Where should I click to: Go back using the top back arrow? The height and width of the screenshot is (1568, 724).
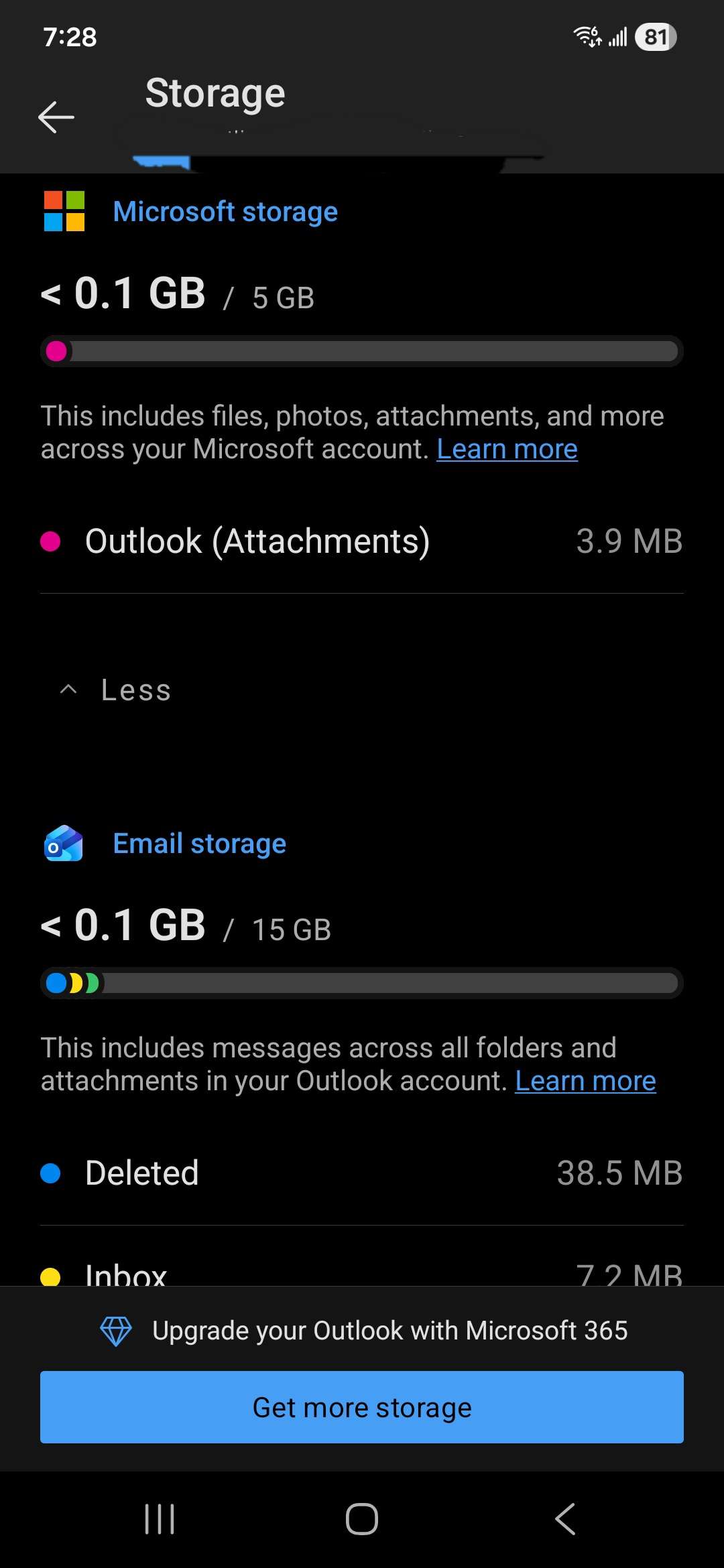point(56,117)
